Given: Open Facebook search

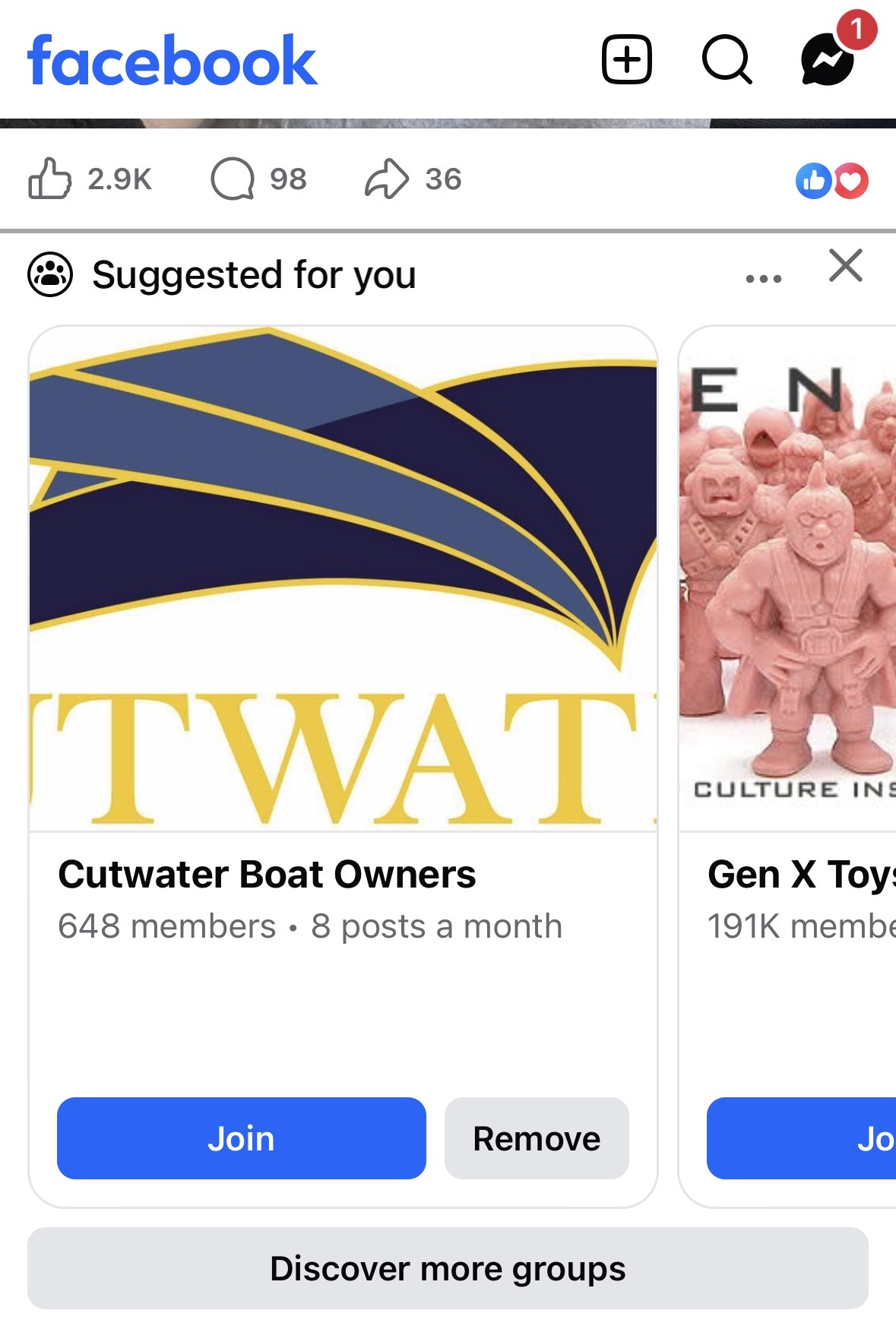Looking at the screenshot, I should [x=727, y=59].
